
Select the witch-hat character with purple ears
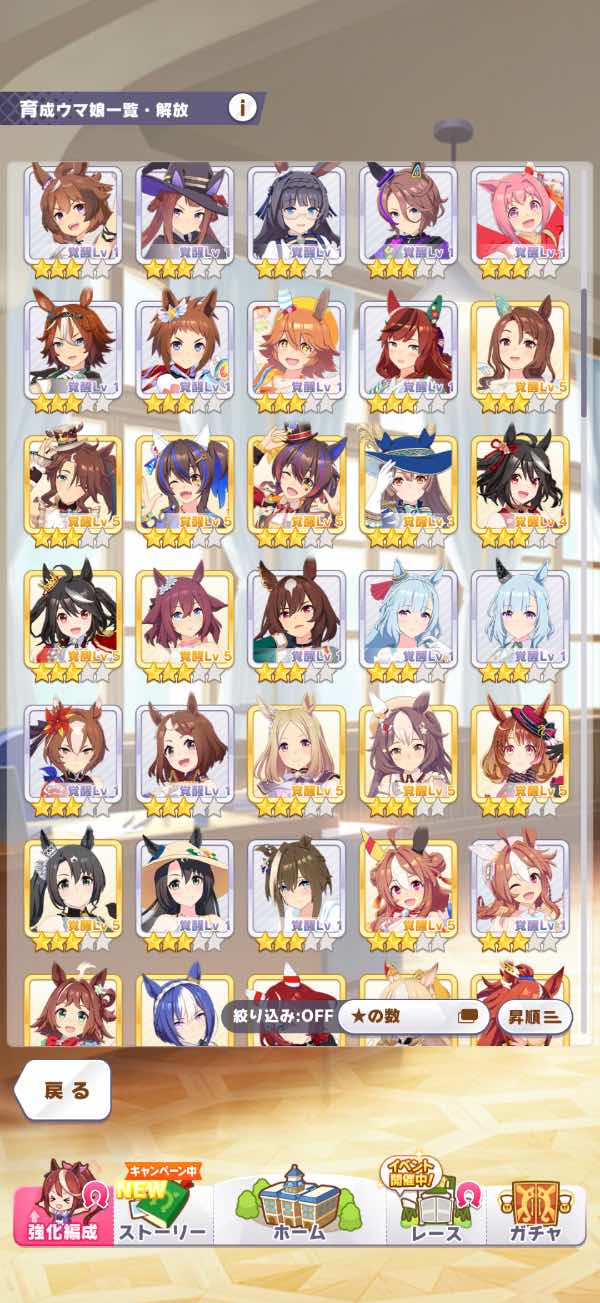(183, 213)
